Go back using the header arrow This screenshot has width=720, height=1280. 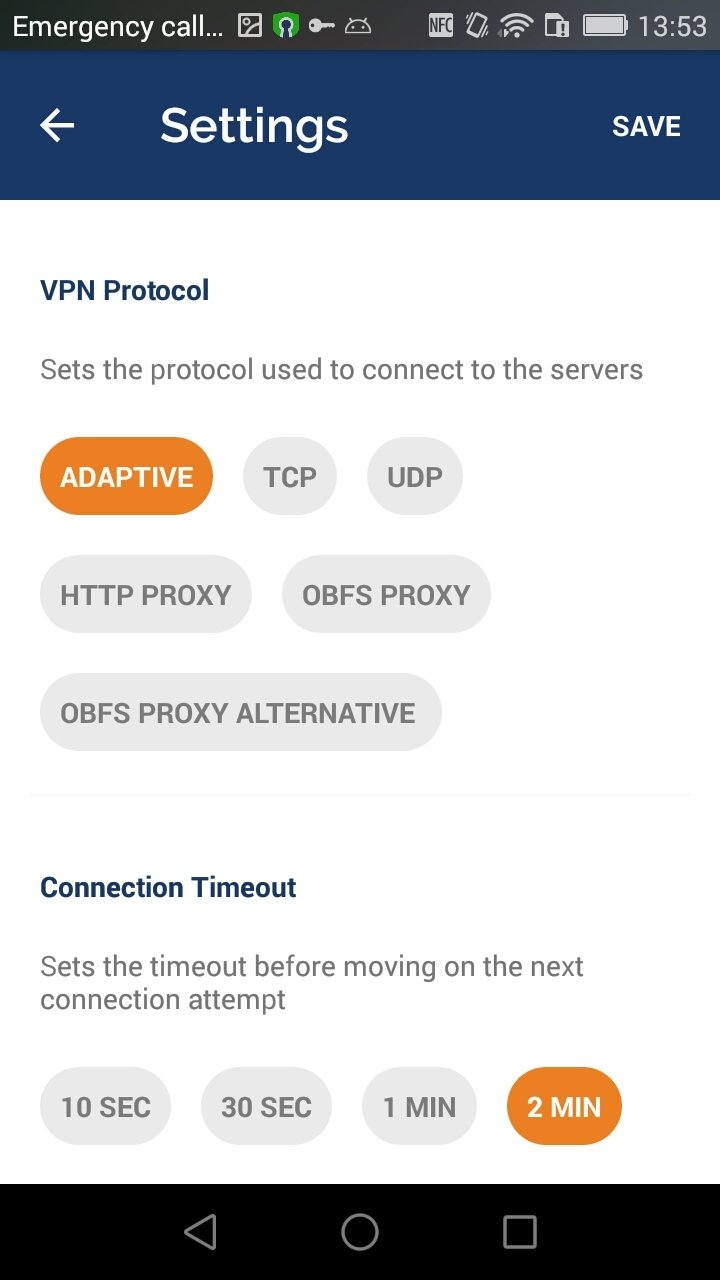pyautogui.click(x=57, y=126)
